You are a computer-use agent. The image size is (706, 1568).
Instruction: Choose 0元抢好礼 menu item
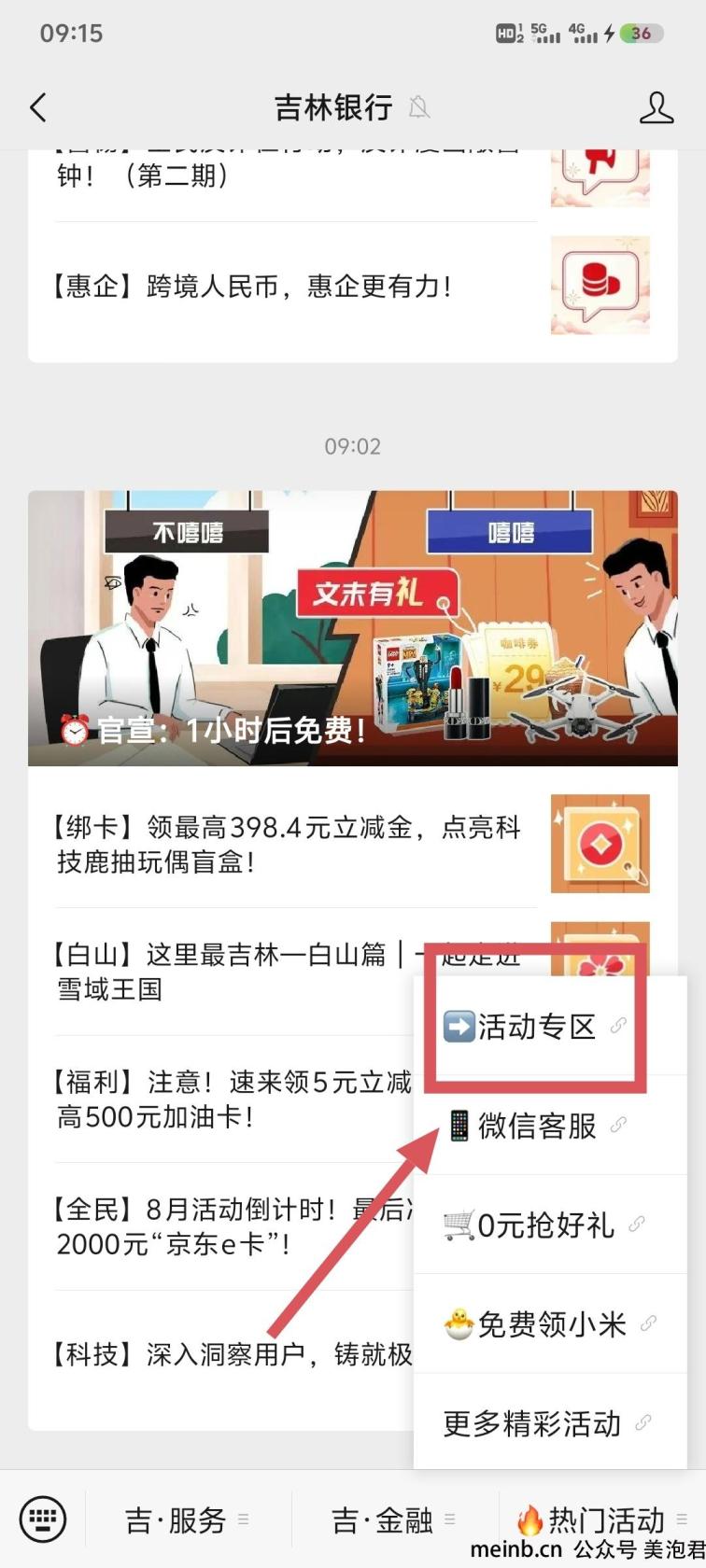[545, 1225]
